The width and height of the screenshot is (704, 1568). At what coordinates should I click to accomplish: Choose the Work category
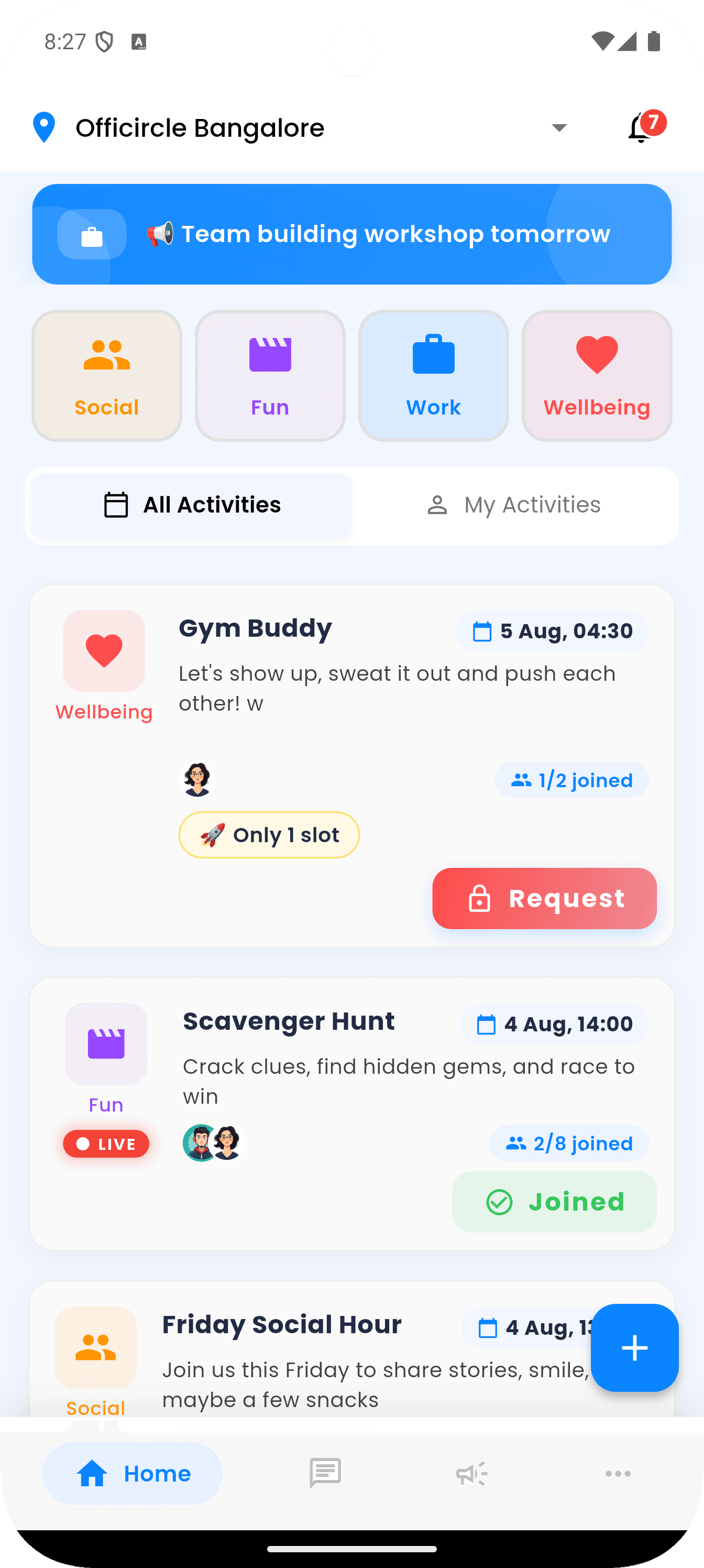tap(433, 376)
